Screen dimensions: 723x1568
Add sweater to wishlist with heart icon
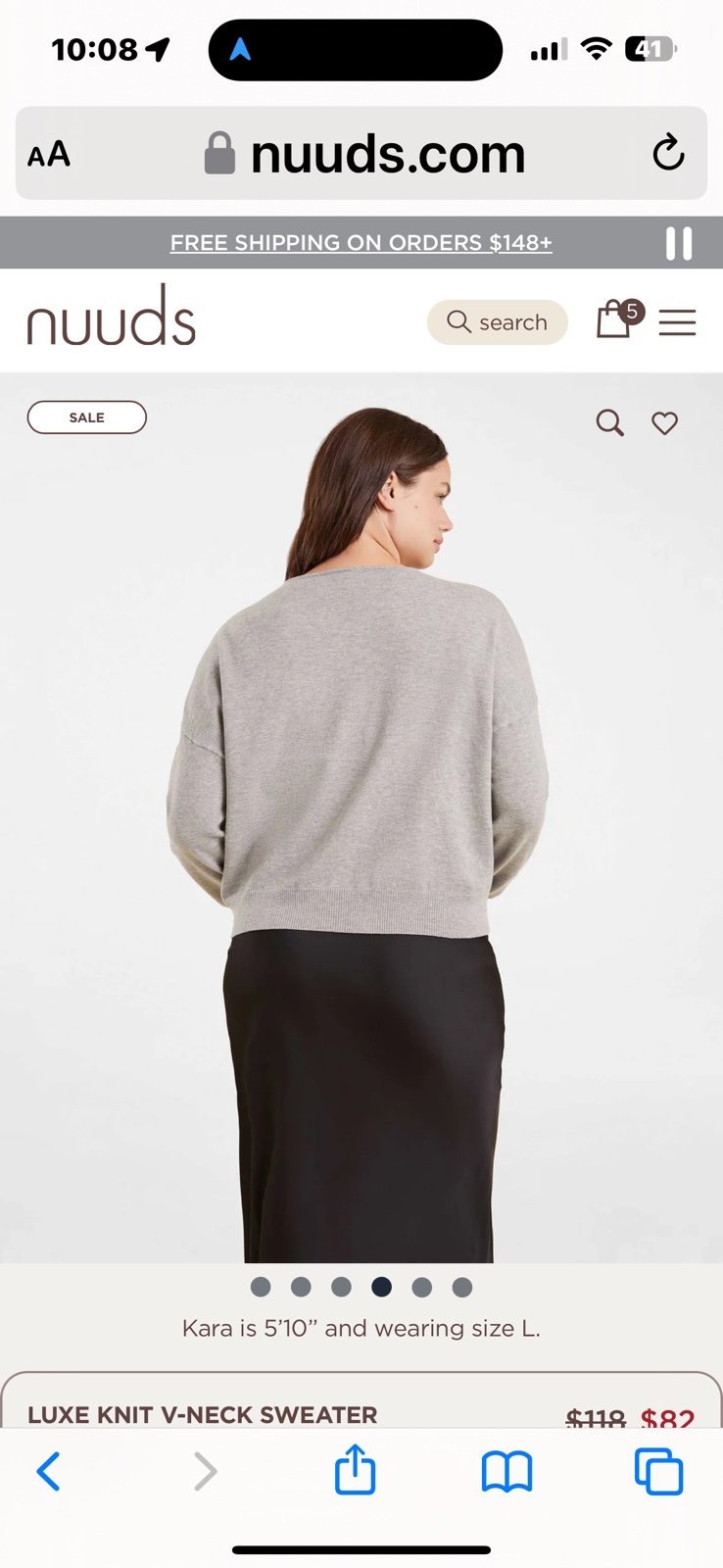(x=665, y=422)
